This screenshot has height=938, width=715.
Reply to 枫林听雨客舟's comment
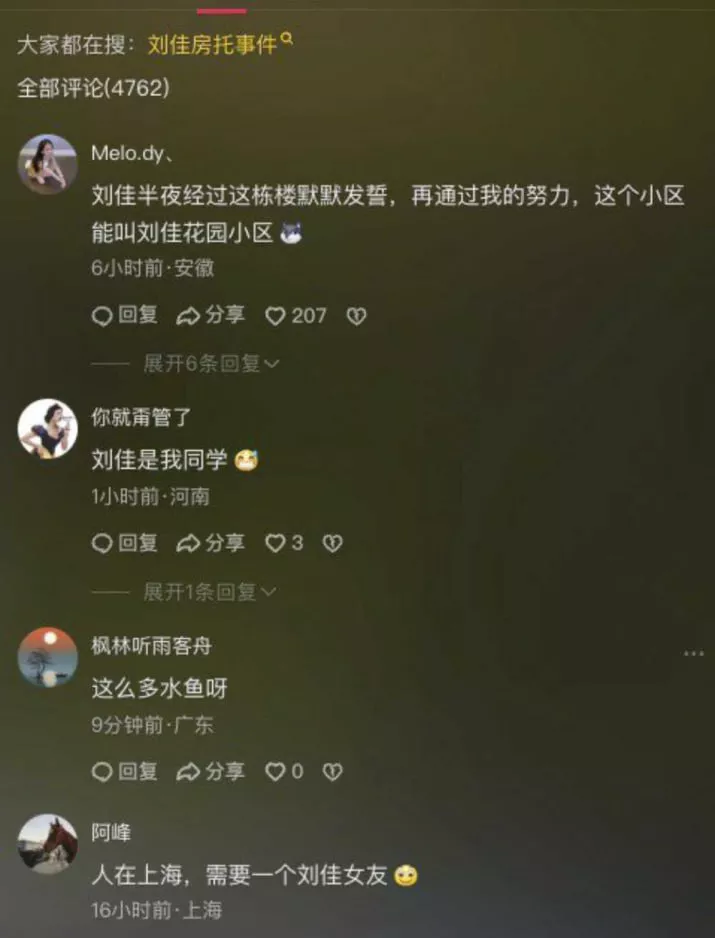point(125,771)
